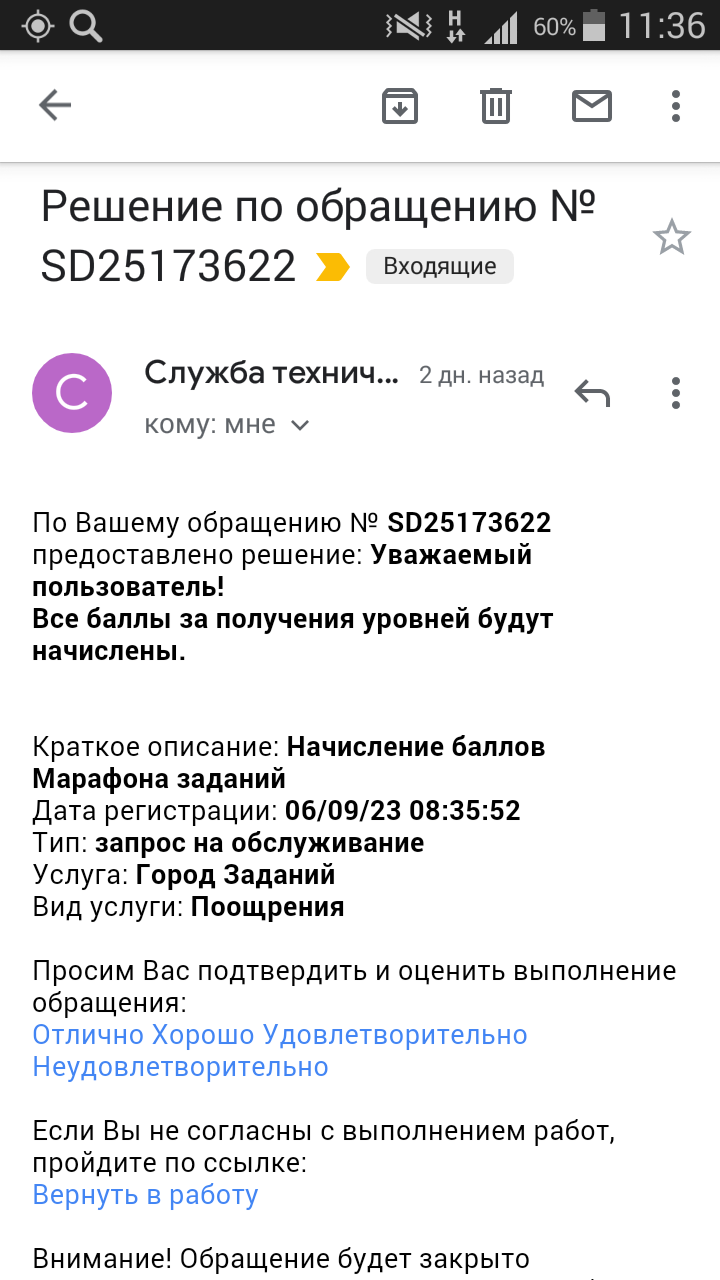720x1280 pixels.
Task: Reply to the message
Action: (592, 393)
